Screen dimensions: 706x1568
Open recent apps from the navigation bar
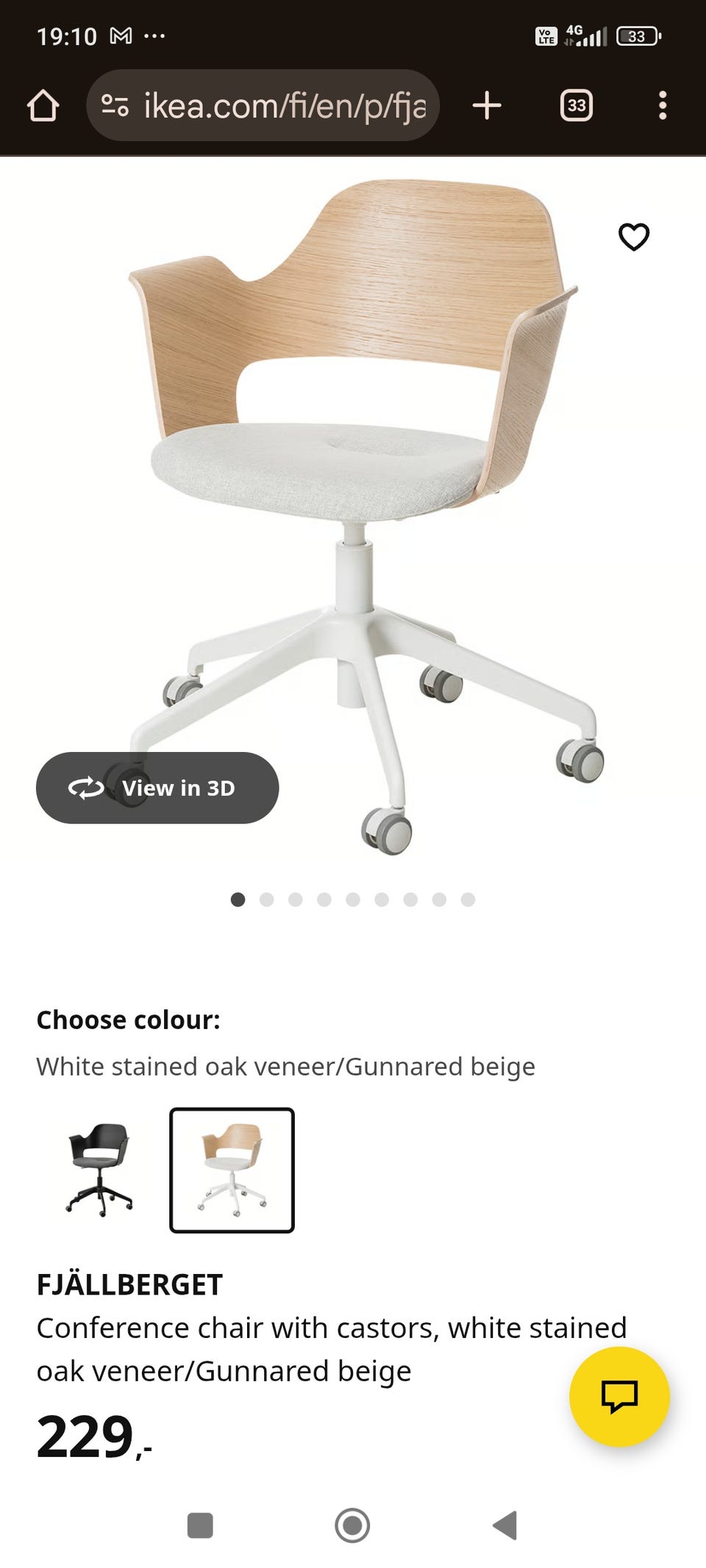point(200,1525)
